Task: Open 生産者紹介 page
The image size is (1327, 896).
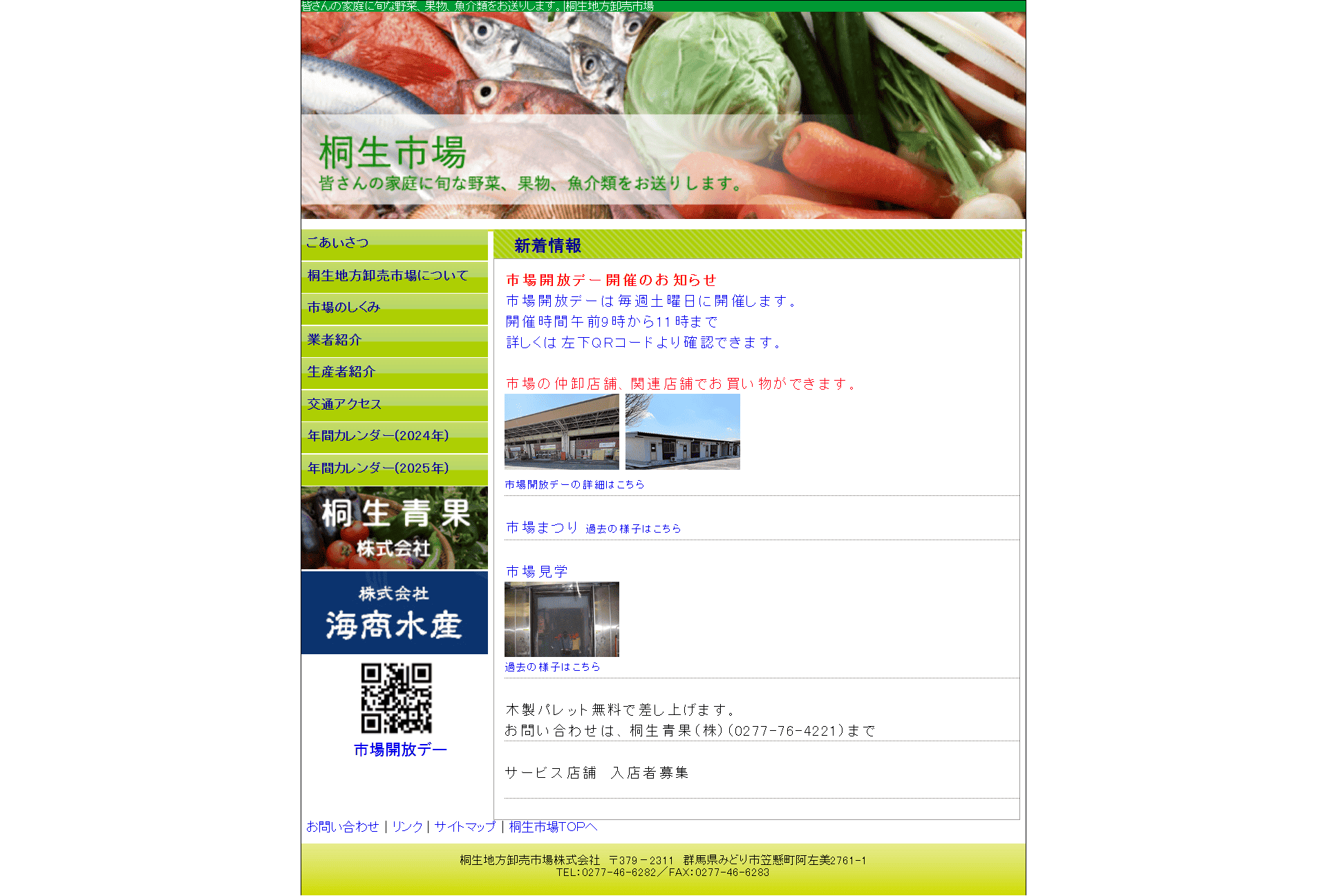Action: coord(341,372)
